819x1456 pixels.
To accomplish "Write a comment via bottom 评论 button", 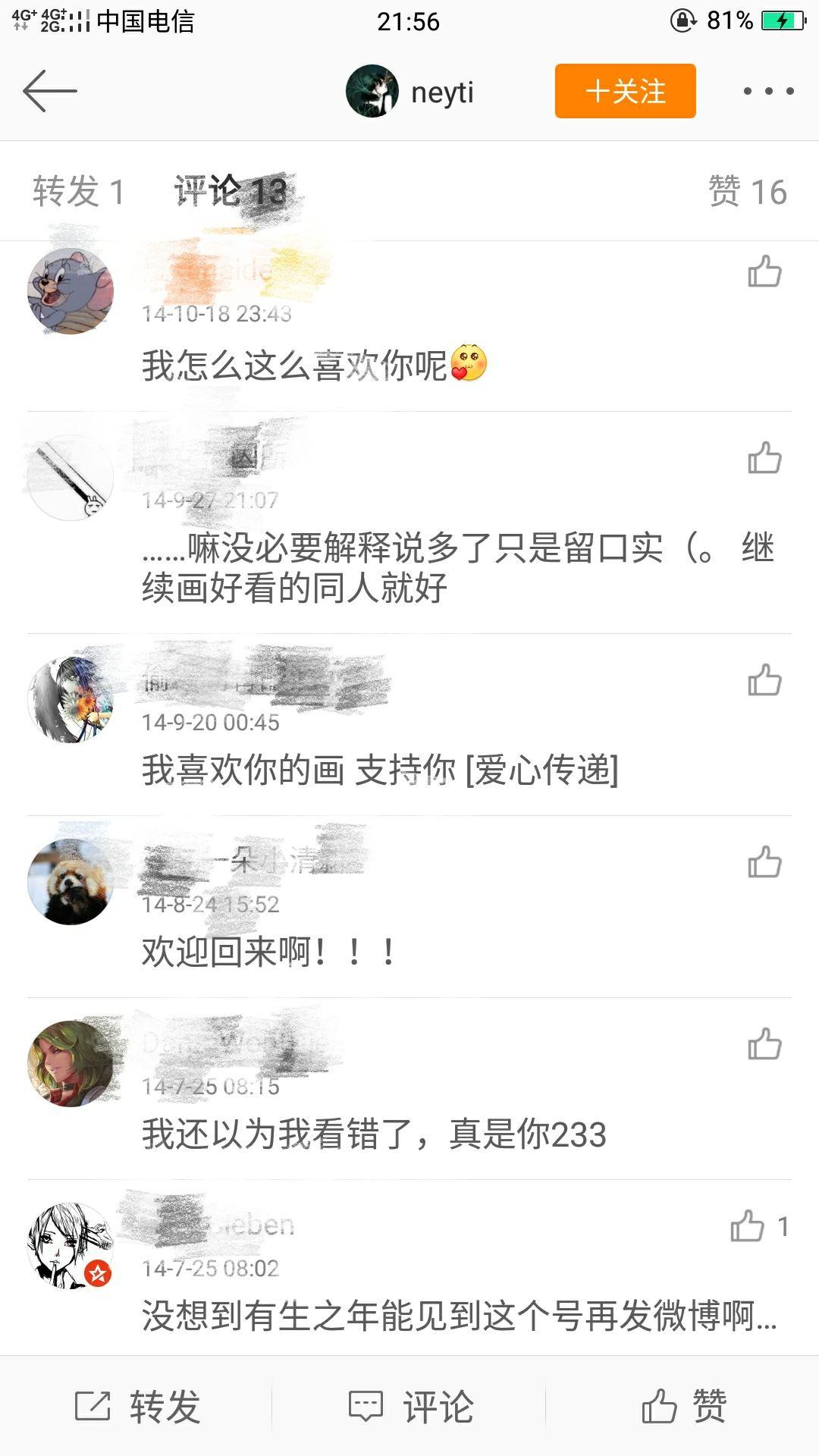I will [x=410, y=1407].
